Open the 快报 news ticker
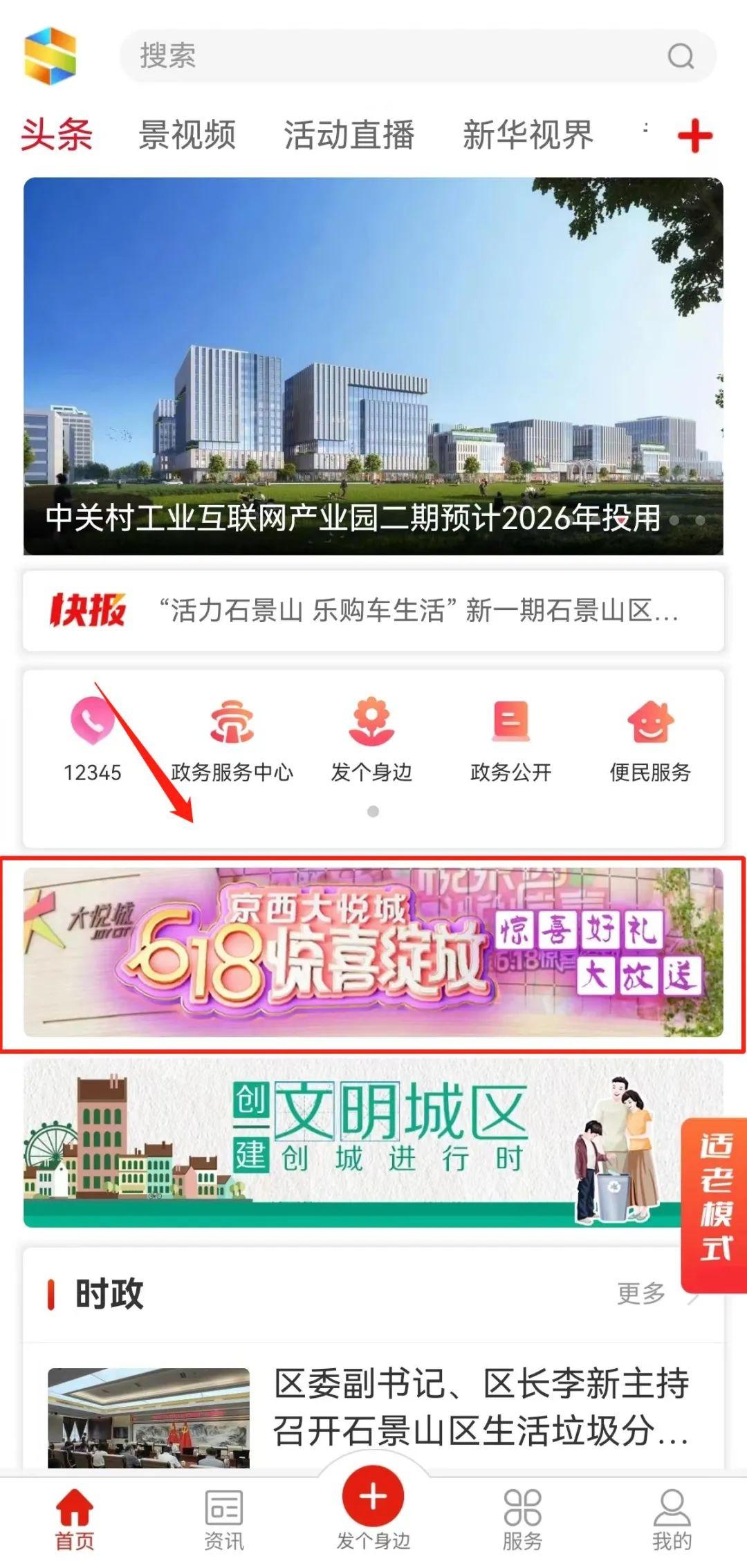The width and height of the screenshot is (747, 1568). [373, 611]
